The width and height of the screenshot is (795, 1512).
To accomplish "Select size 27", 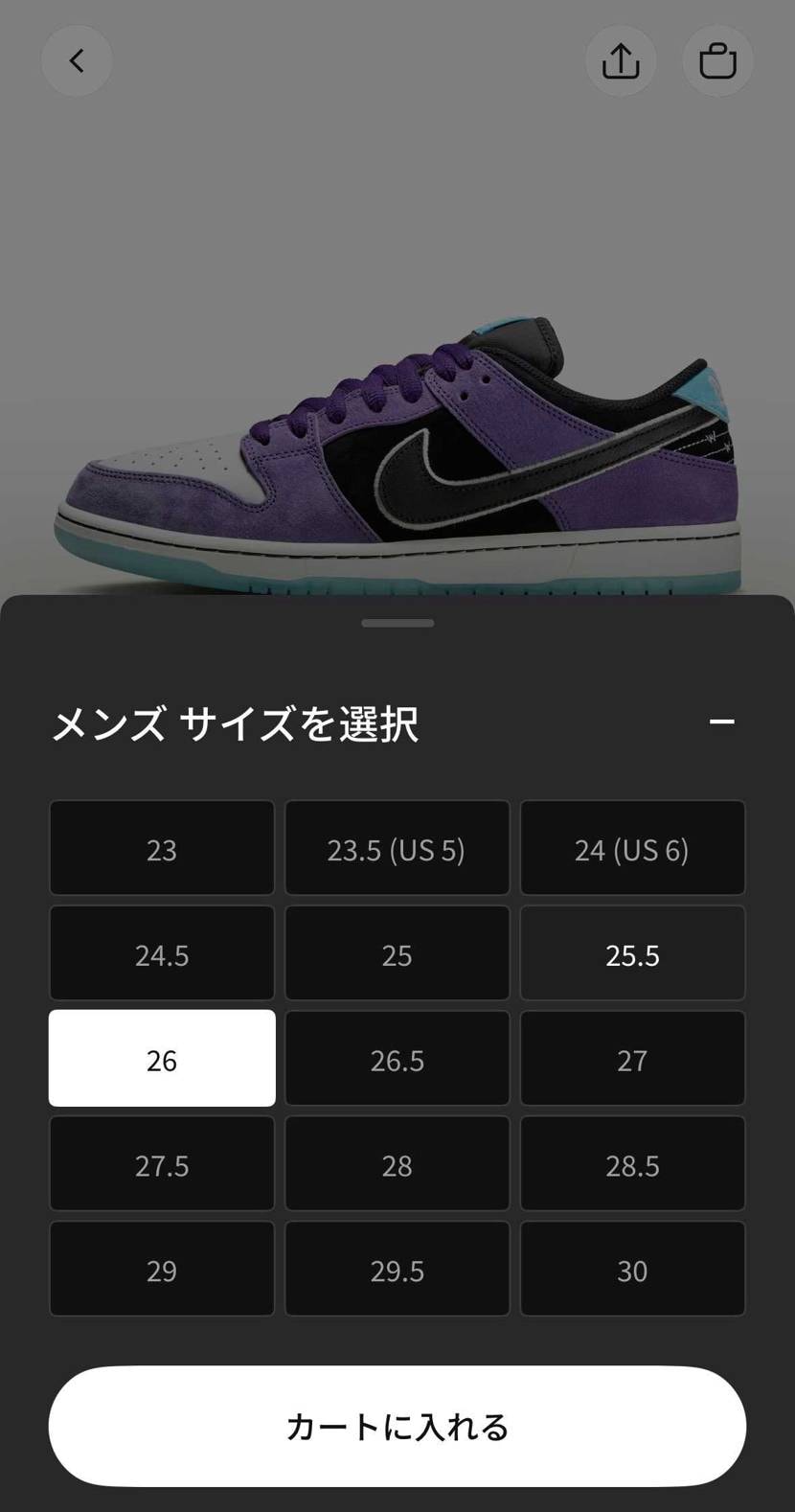I will (x=632, y=1059).
